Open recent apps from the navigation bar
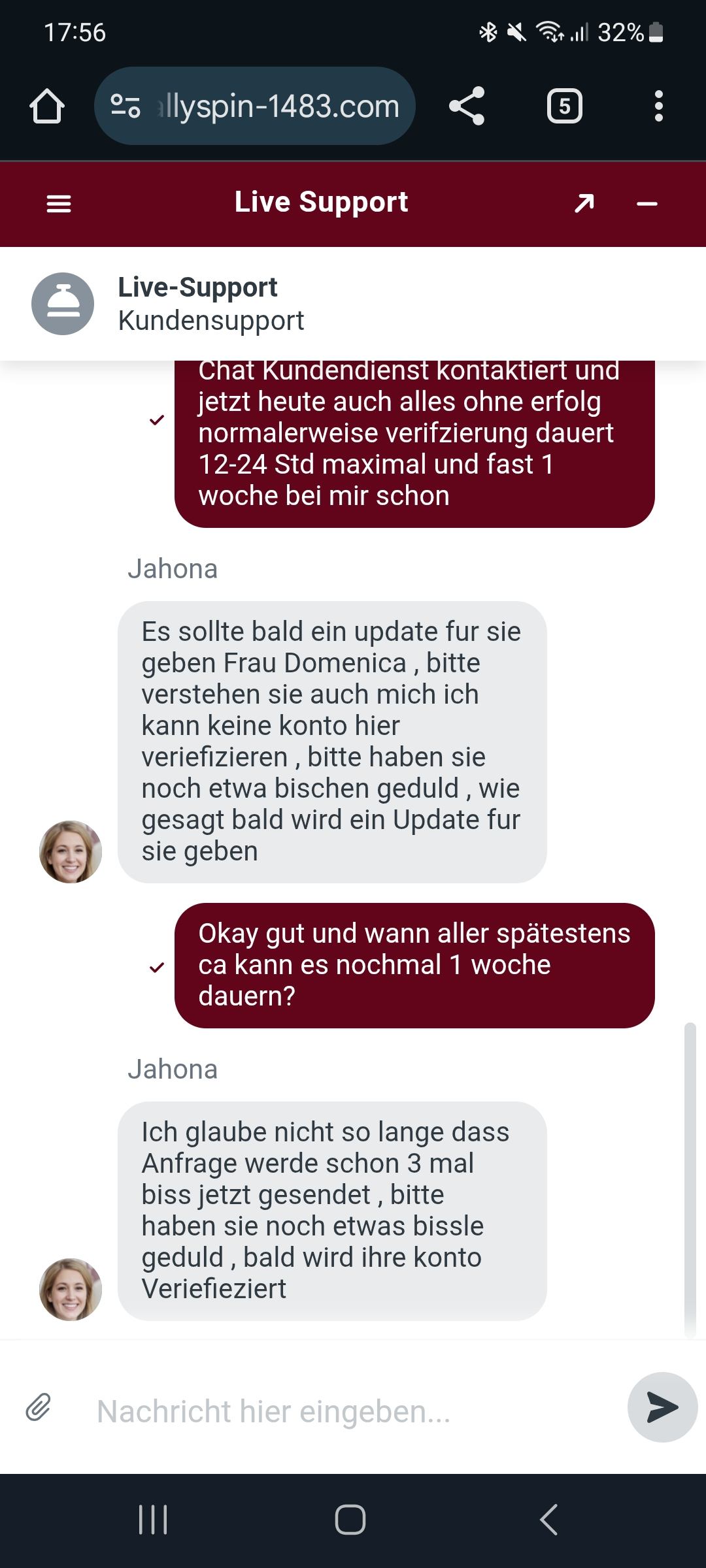Image resolution: width=706 pixels, height=1568 pixels. [154, 1520]
